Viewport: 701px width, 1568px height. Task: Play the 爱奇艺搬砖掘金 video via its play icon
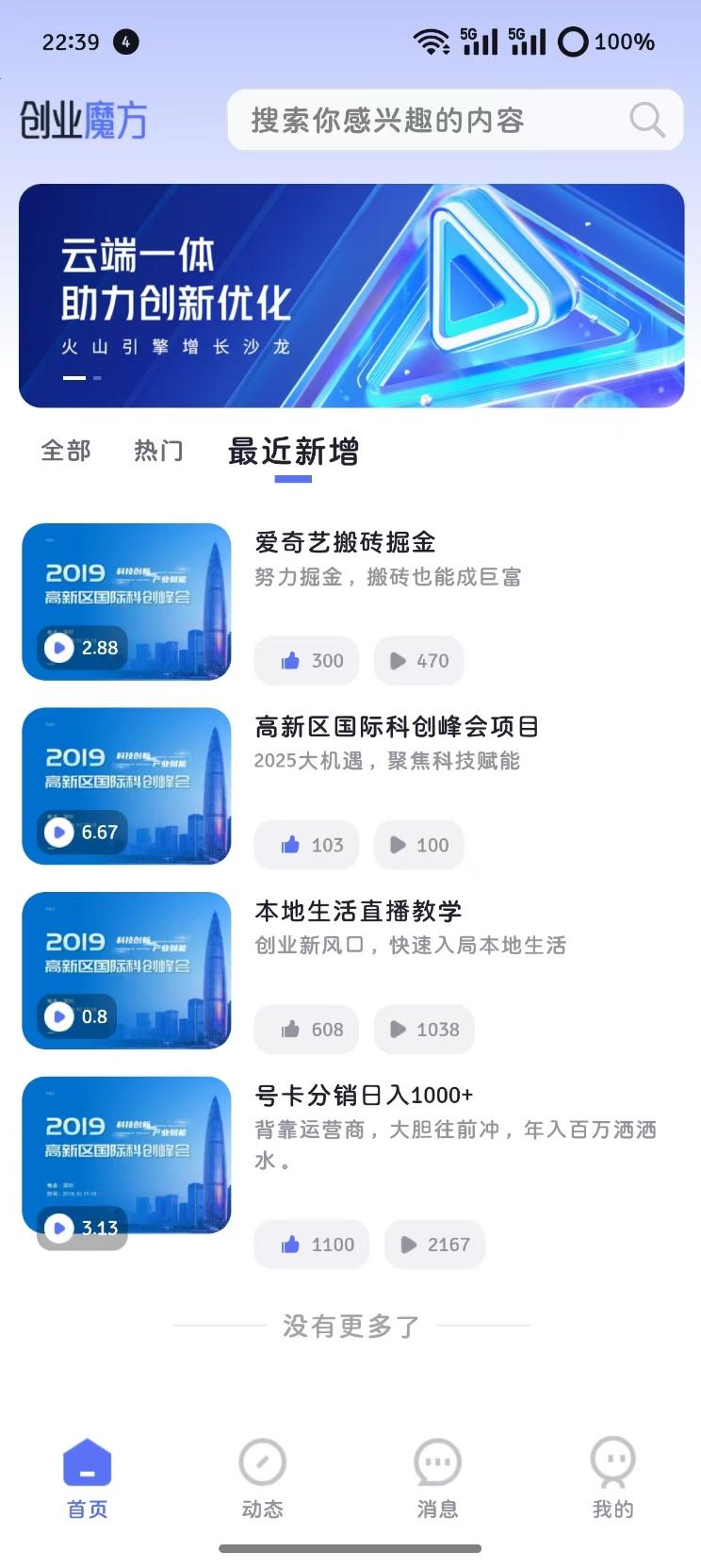[58, 648]
